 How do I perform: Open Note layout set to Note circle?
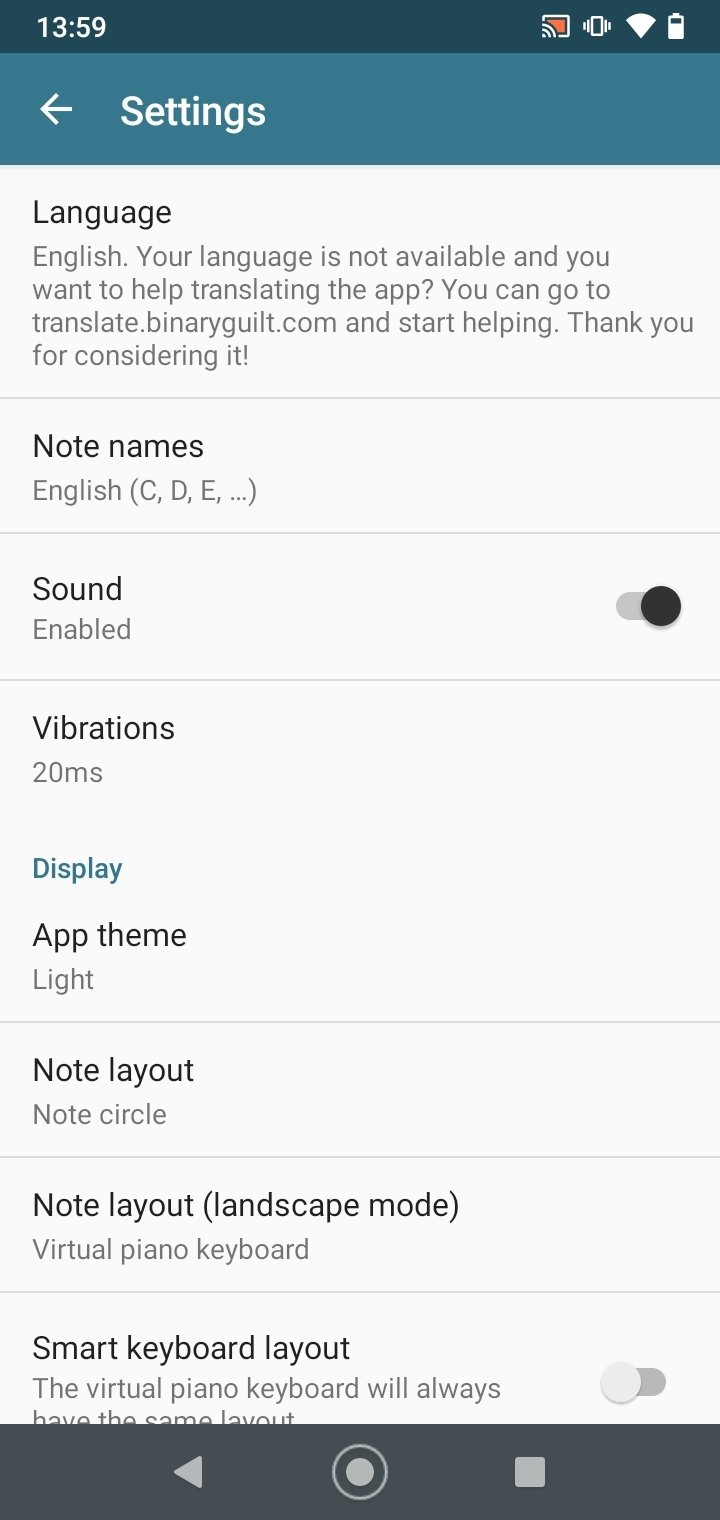tap(360, 1090)
